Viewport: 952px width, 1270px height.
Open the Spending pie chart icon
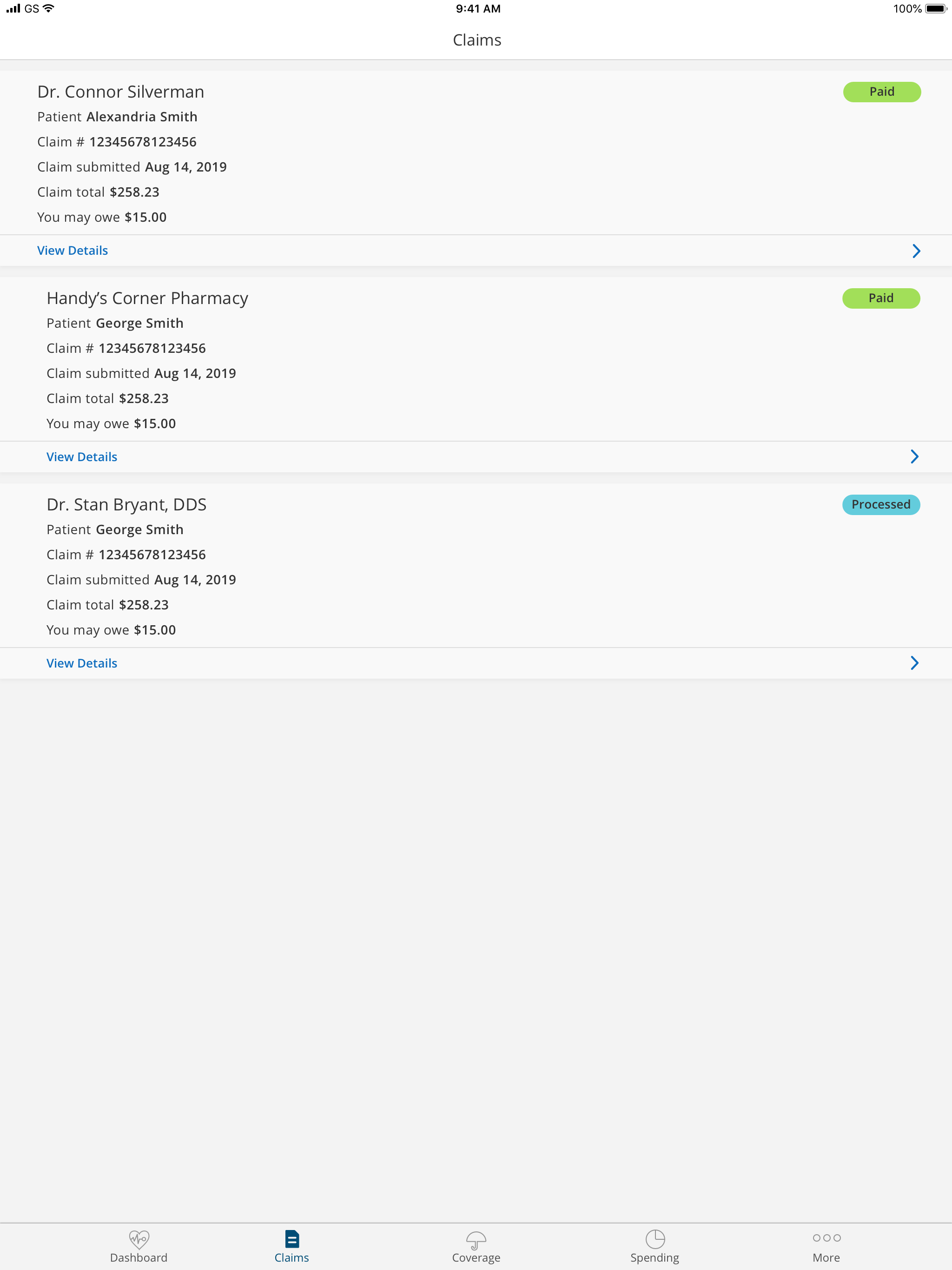pyautogui.click(x=655, y=1238)
